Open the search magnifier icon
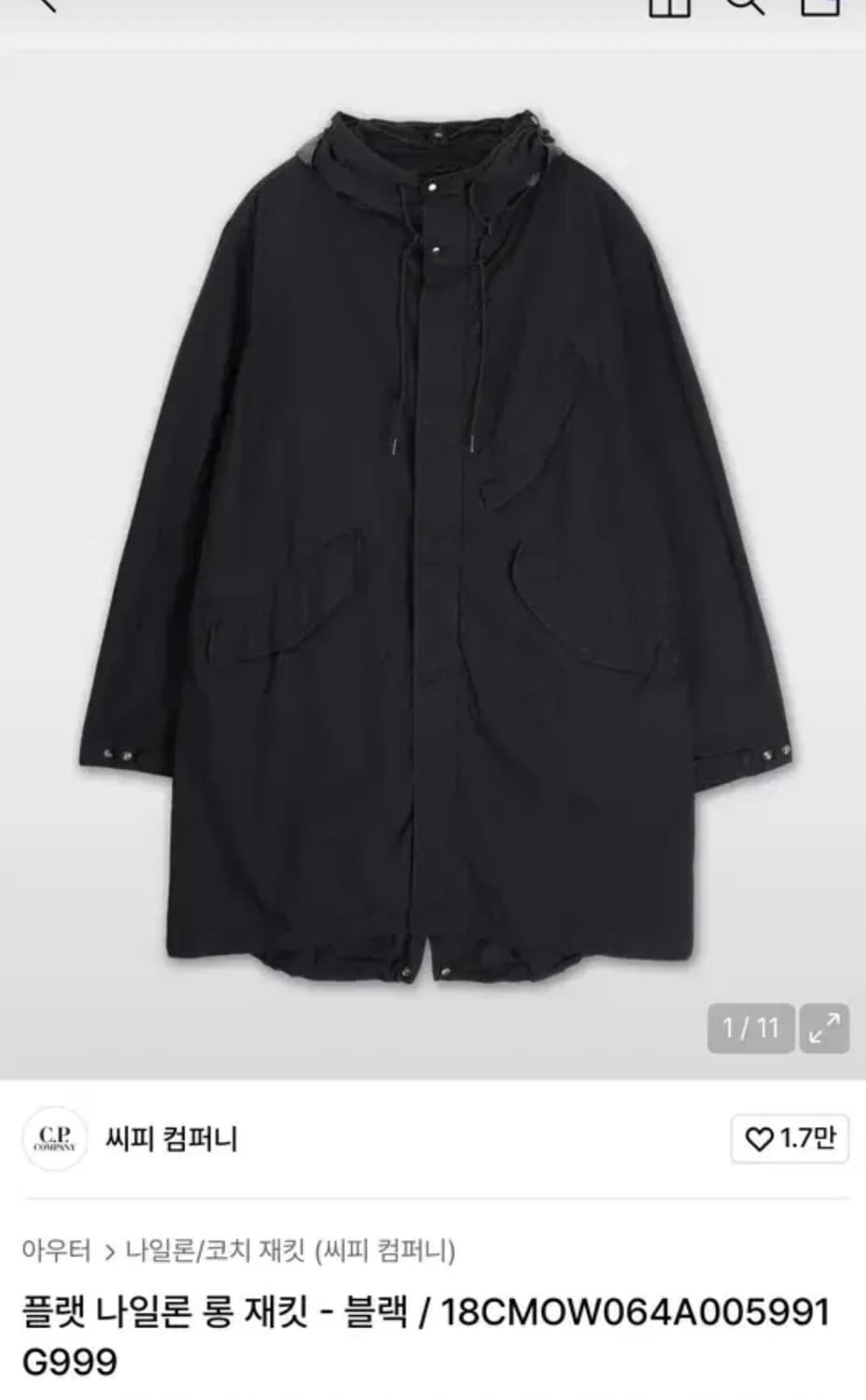The image size is (866, 1400). coord(745,5)
